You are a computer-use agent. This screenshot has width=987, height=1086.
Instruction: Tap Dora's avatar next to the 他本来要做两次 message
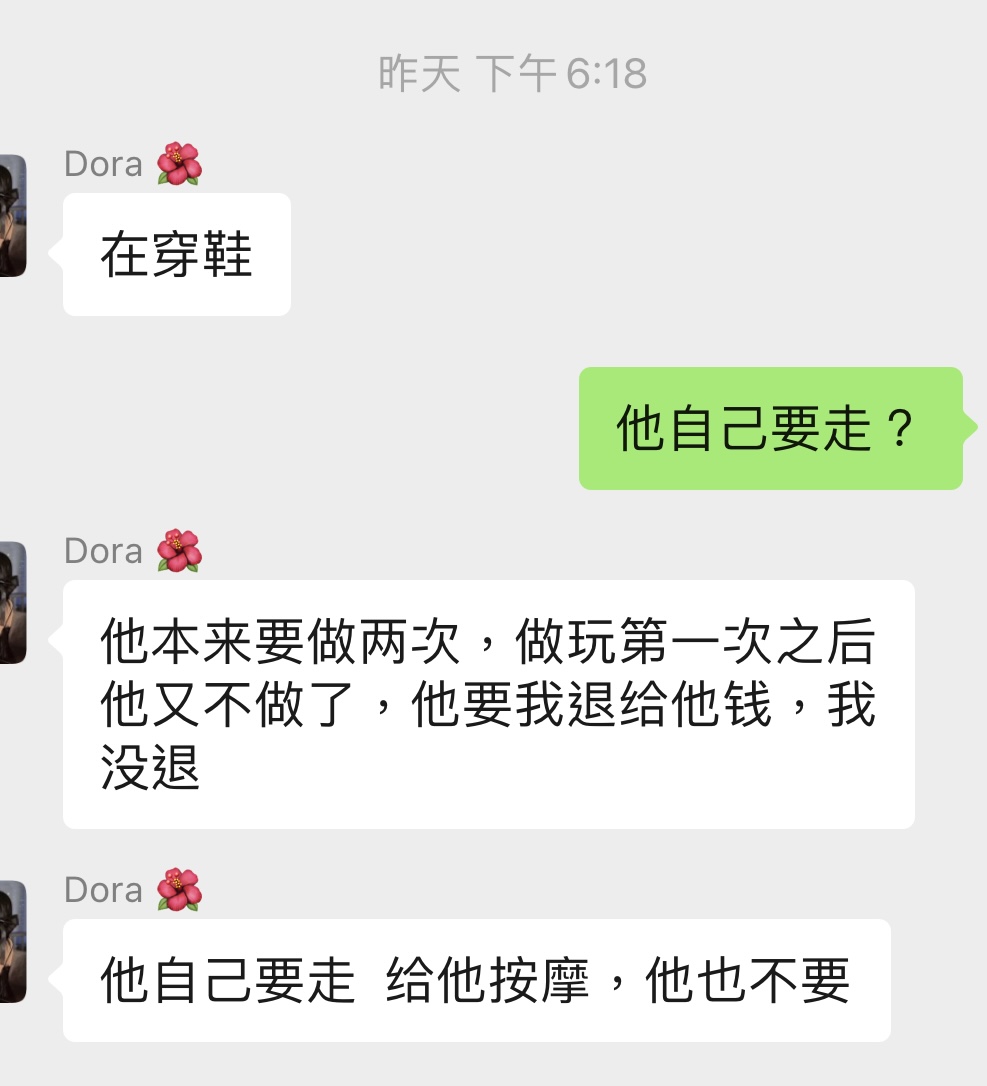(x=12, y=603)
